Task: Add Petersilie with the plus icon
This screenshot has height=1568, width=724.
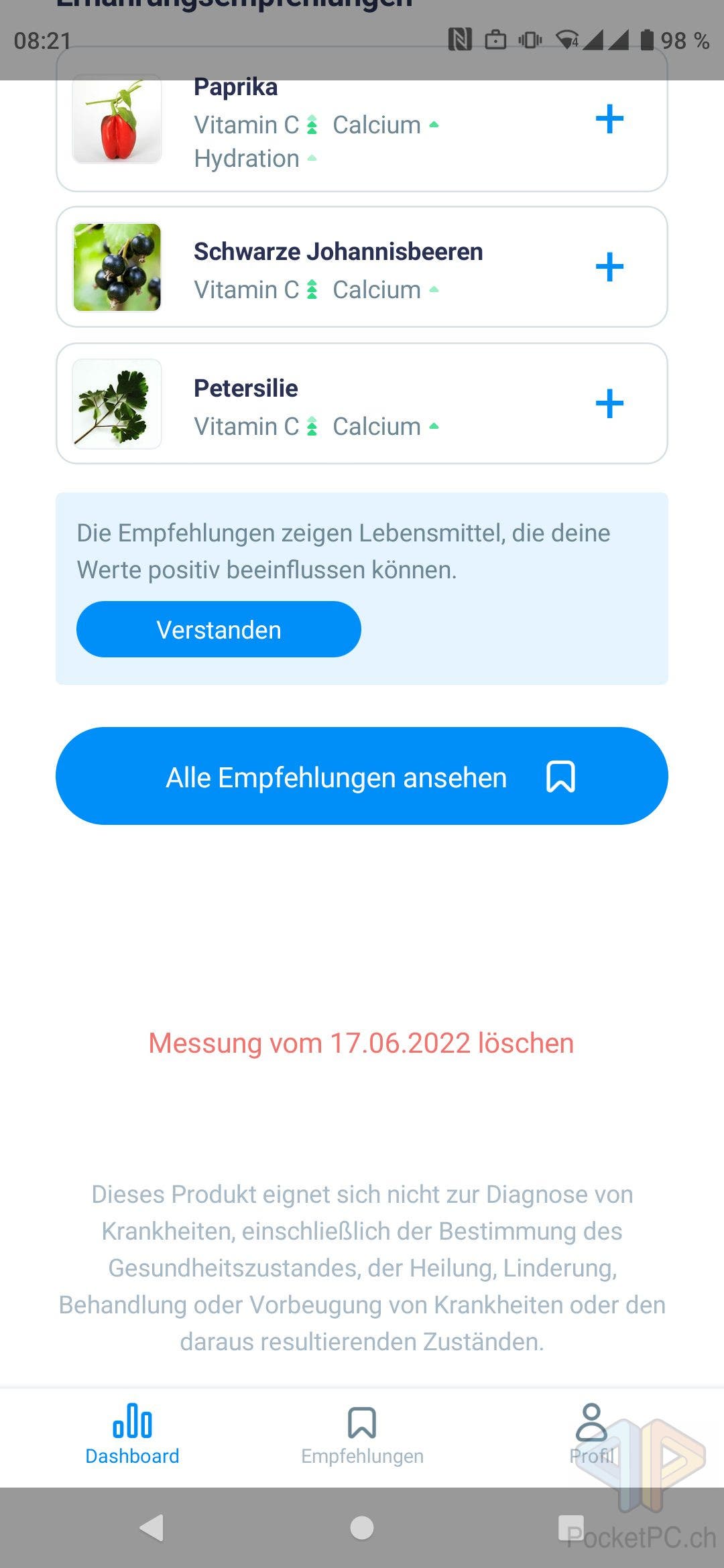Action: pyautogui.click(x=609, y=404)
